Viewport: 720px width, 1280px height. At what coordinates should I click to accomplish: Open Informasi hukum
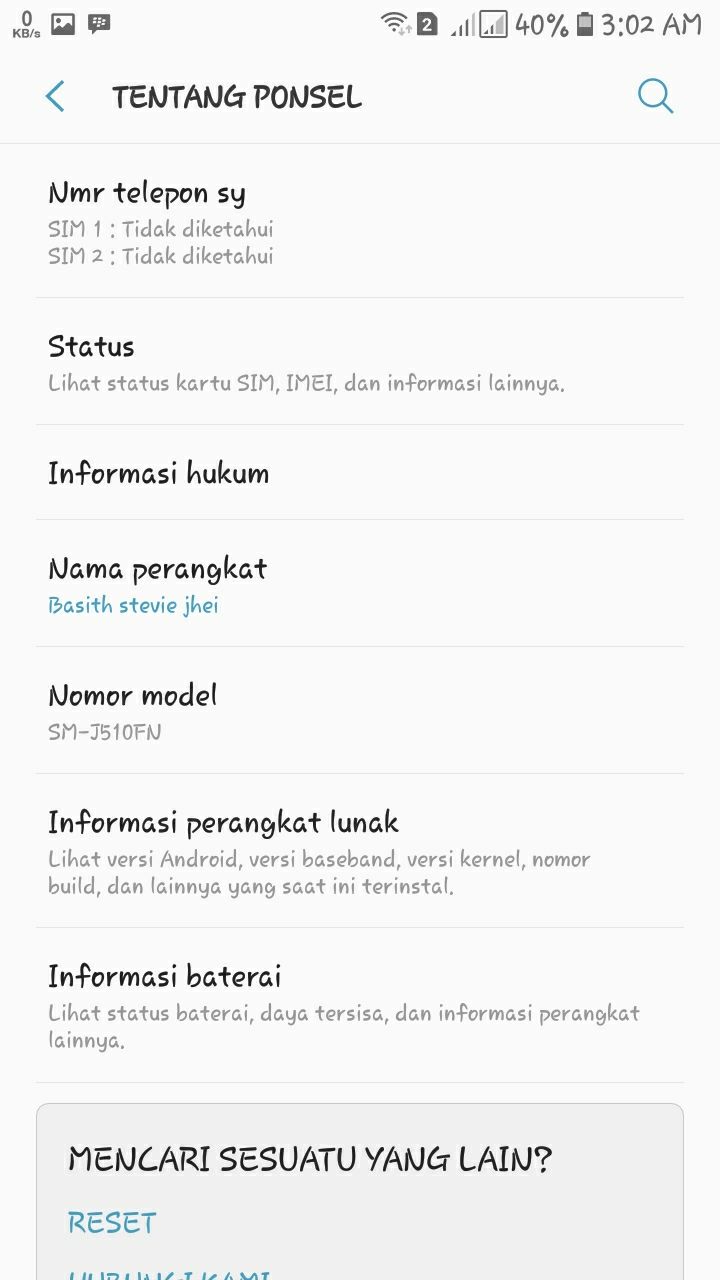tap(360, 473)
